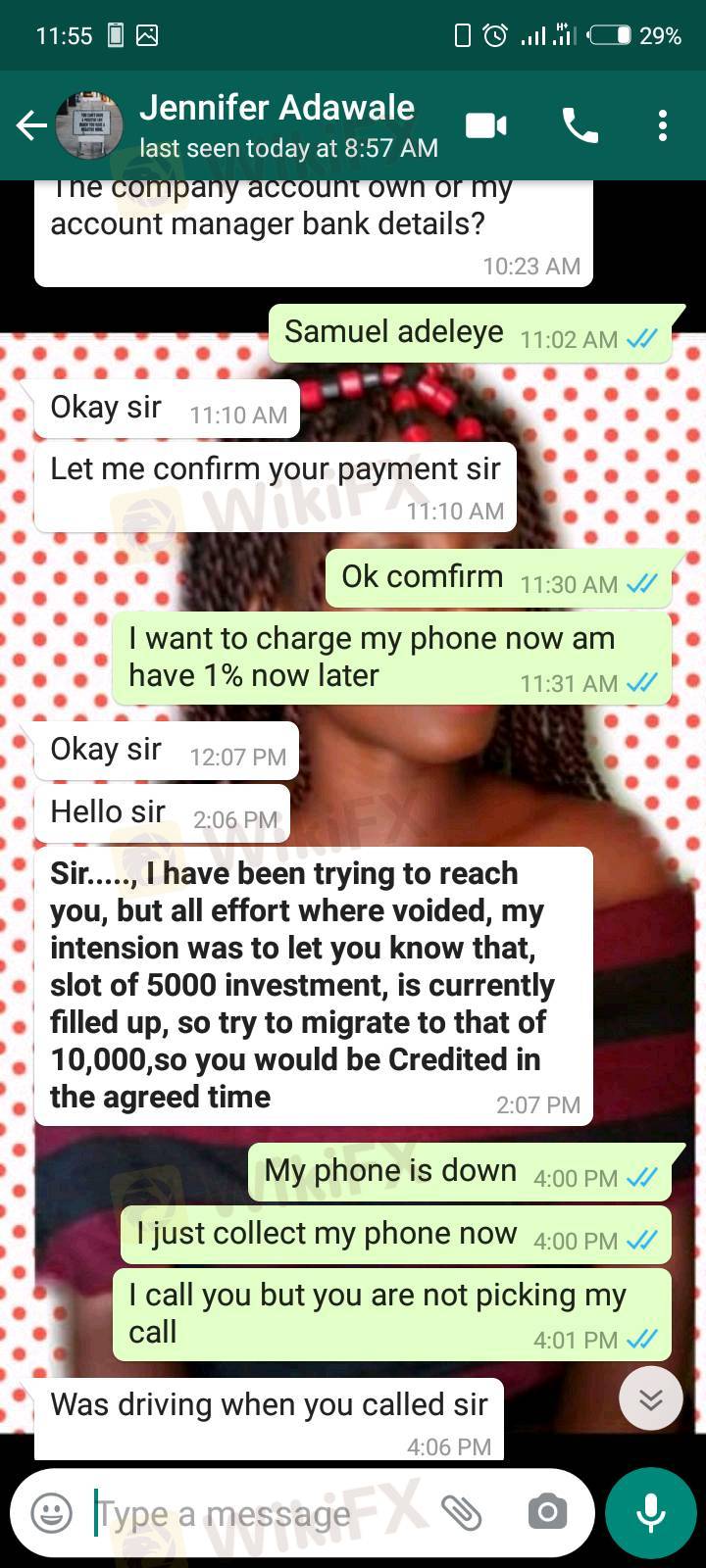Start a video call with Jennifer
Image resolution: width=706 pixels, height=1568 pixels.
pyautogui.click(x=485, y=125)
